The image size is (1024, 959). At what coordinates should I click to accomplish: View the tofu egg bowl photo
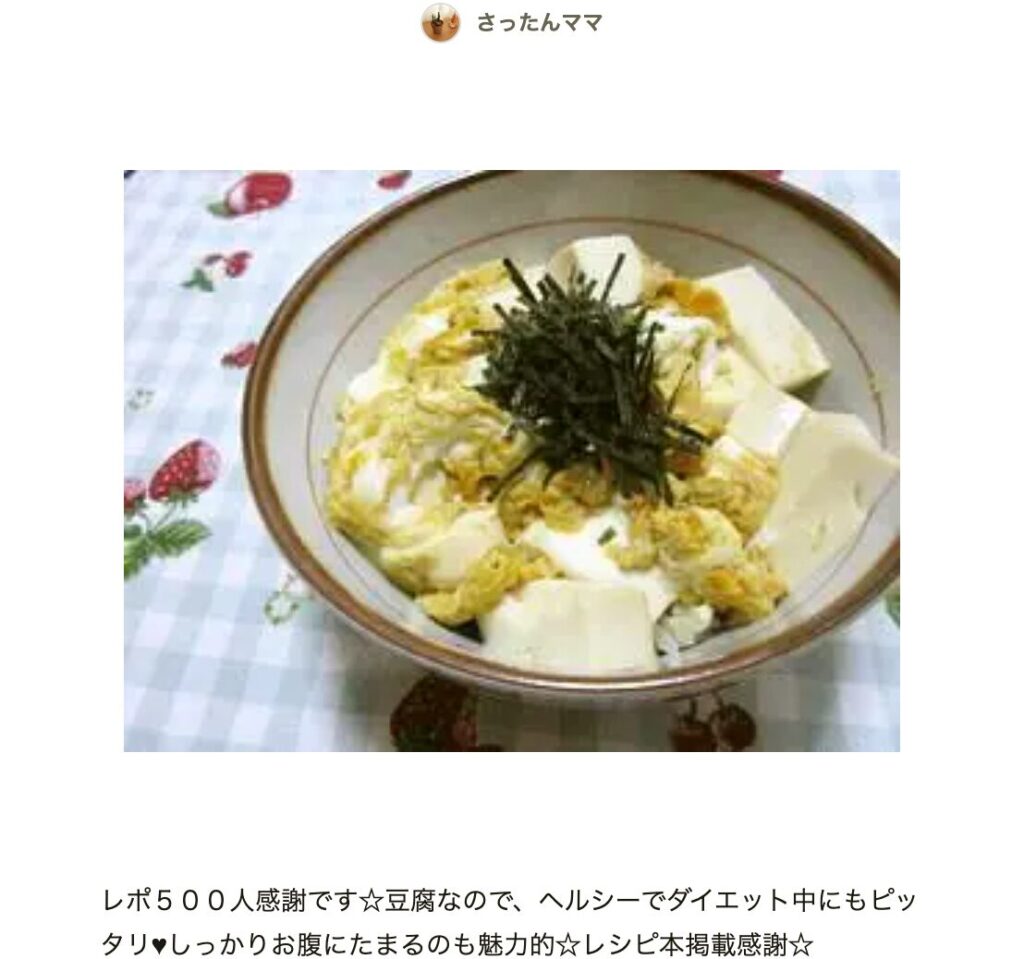coord(511,460)
